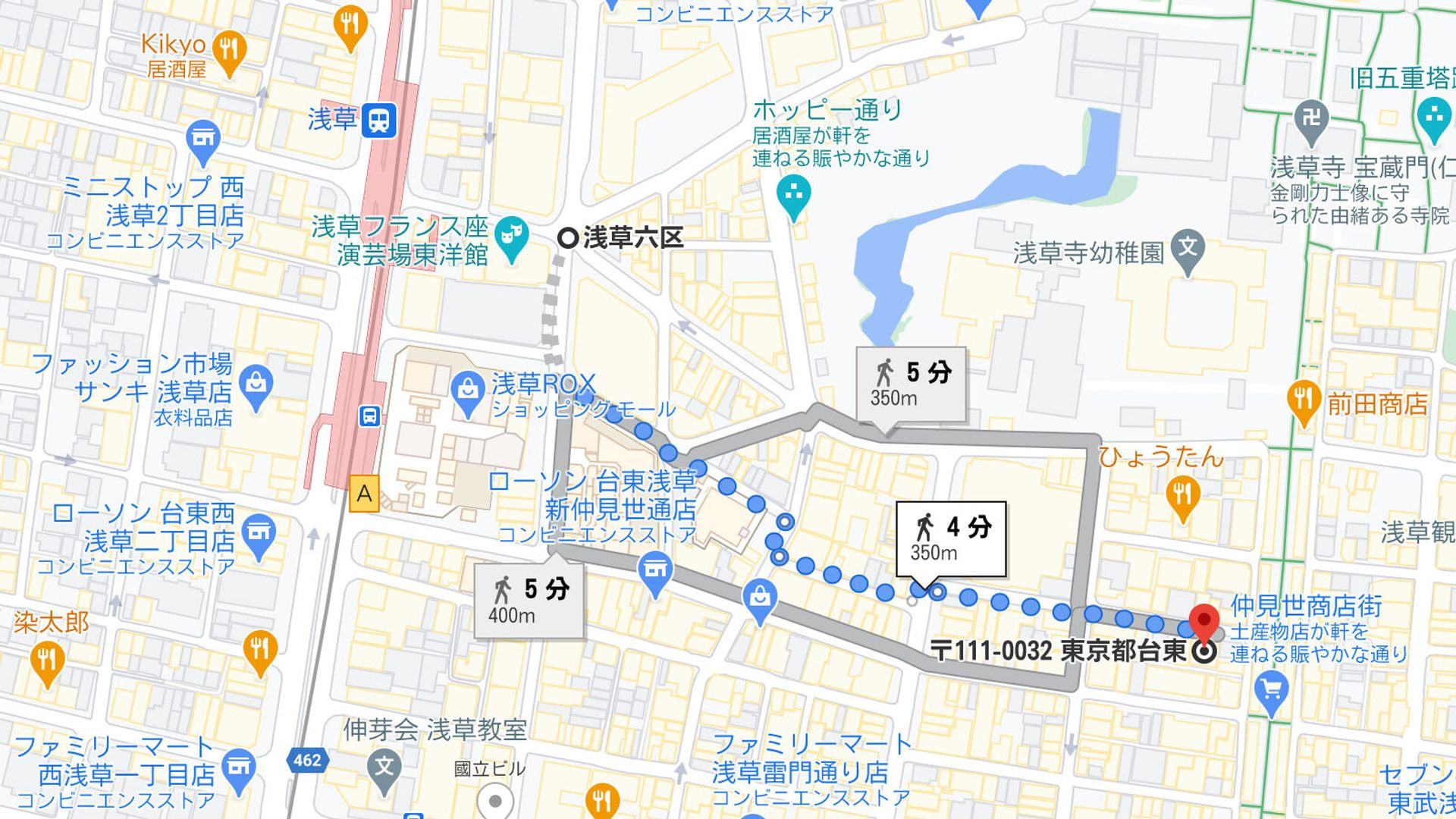Choose the 5 min 350m route label
The height and width of the screenshot is (819, 1456).
(x=911, y=383)
